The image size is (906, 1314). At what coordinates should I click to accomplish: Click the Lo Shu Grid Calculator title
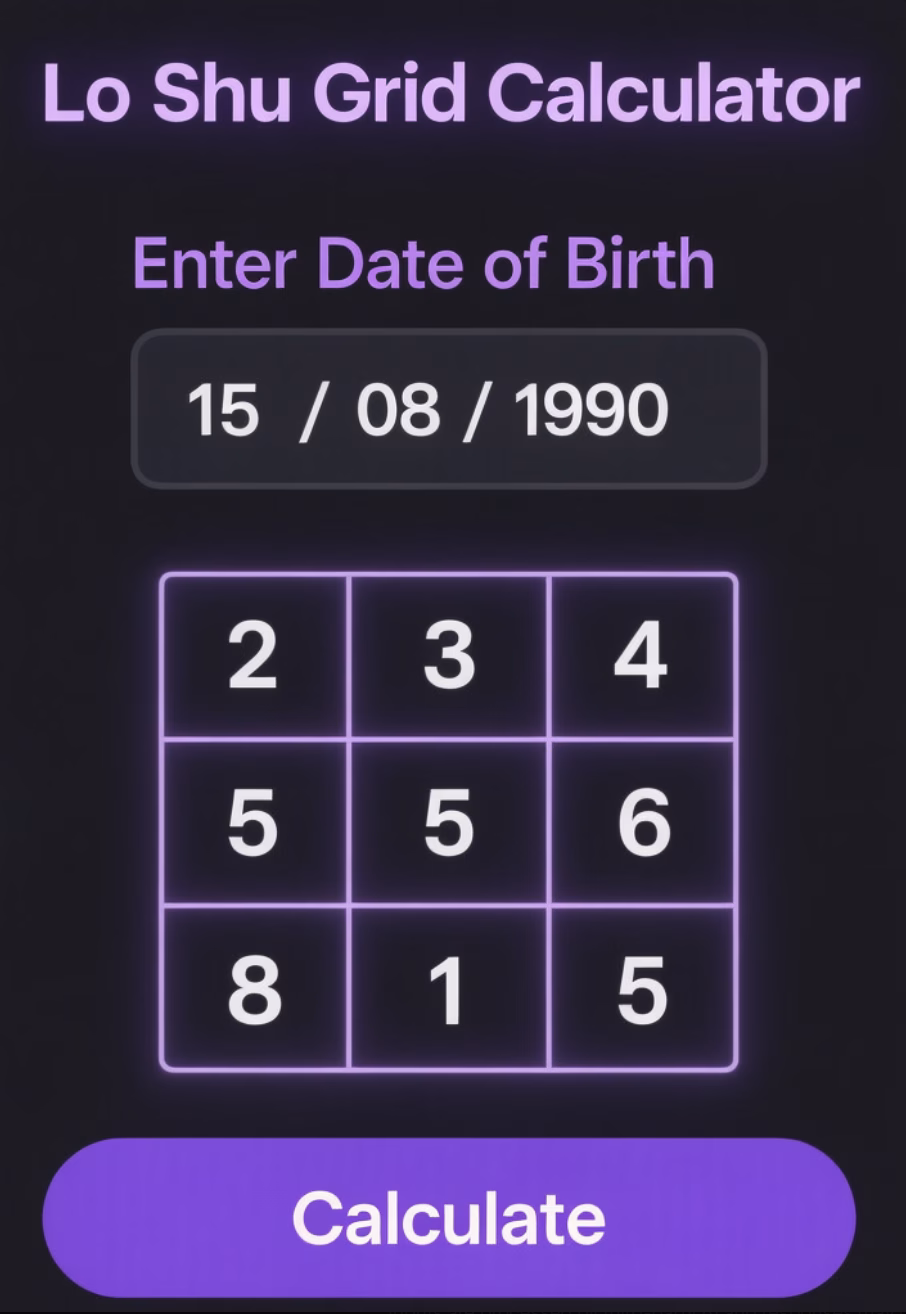click(x=453, y=93)
